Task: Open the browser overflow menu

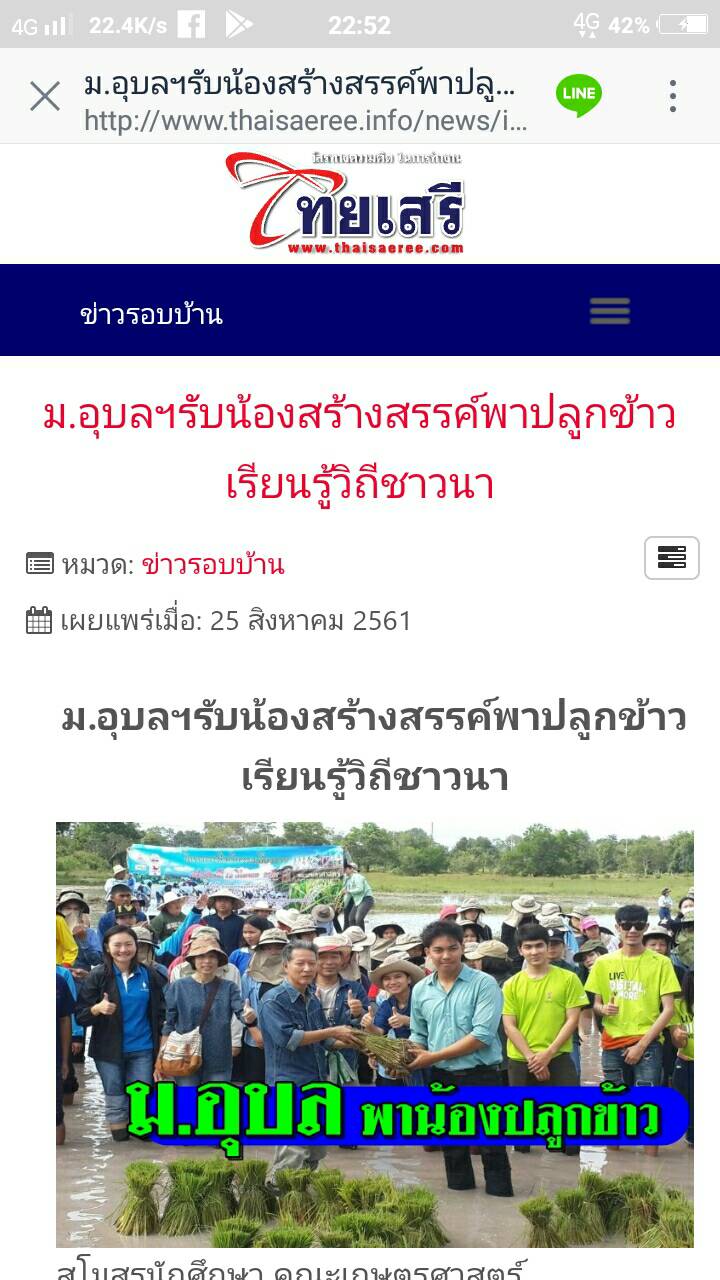Action: 673,96
